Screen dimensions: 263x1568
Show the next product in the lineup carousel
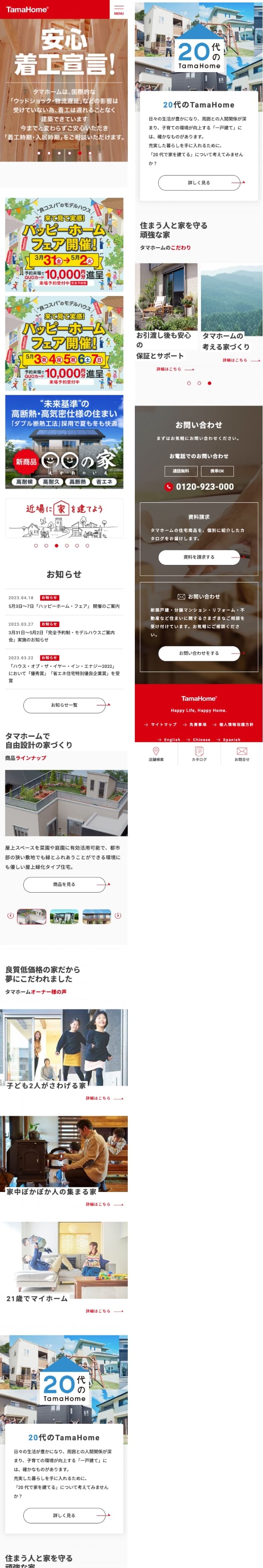tap(118, 916)
